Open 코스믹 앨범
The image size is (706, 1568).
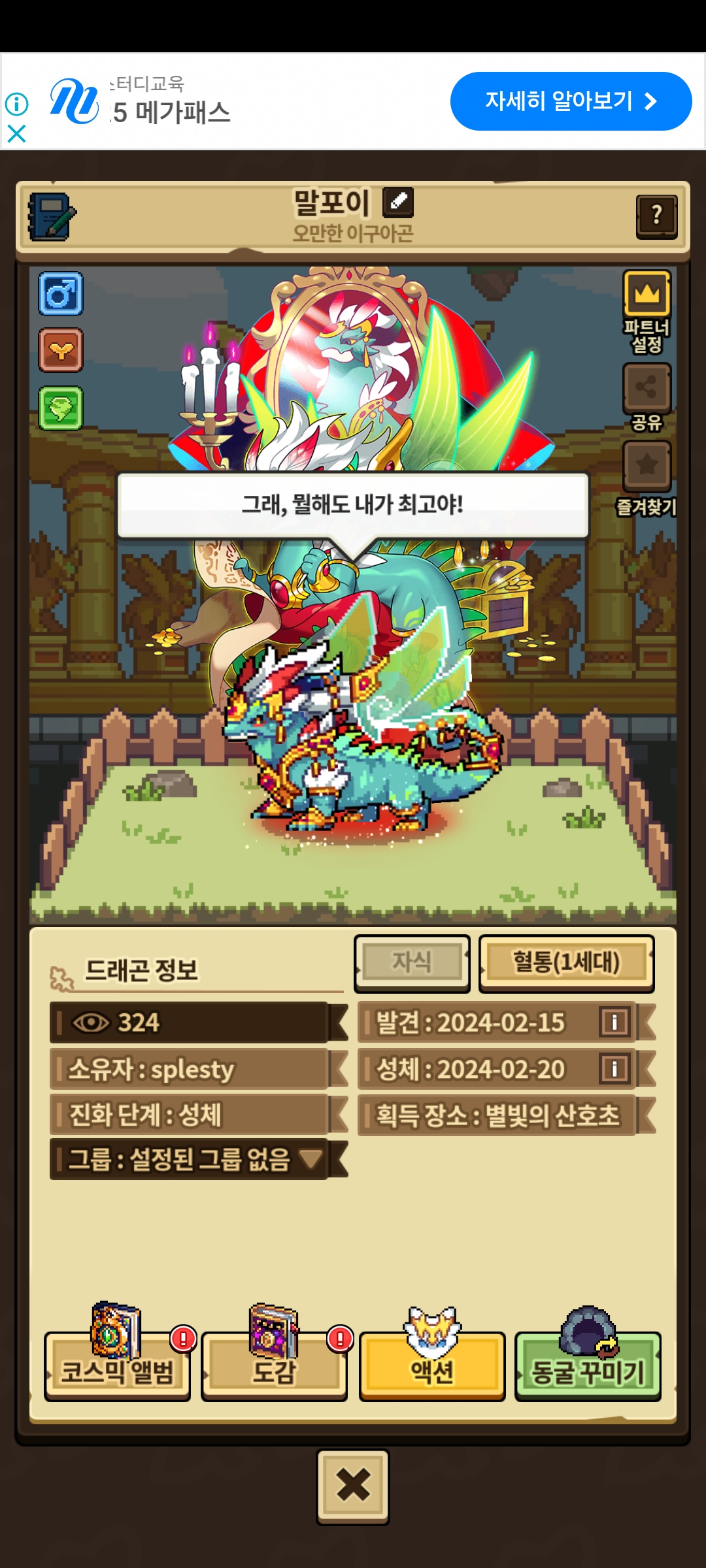[118, 1365]
